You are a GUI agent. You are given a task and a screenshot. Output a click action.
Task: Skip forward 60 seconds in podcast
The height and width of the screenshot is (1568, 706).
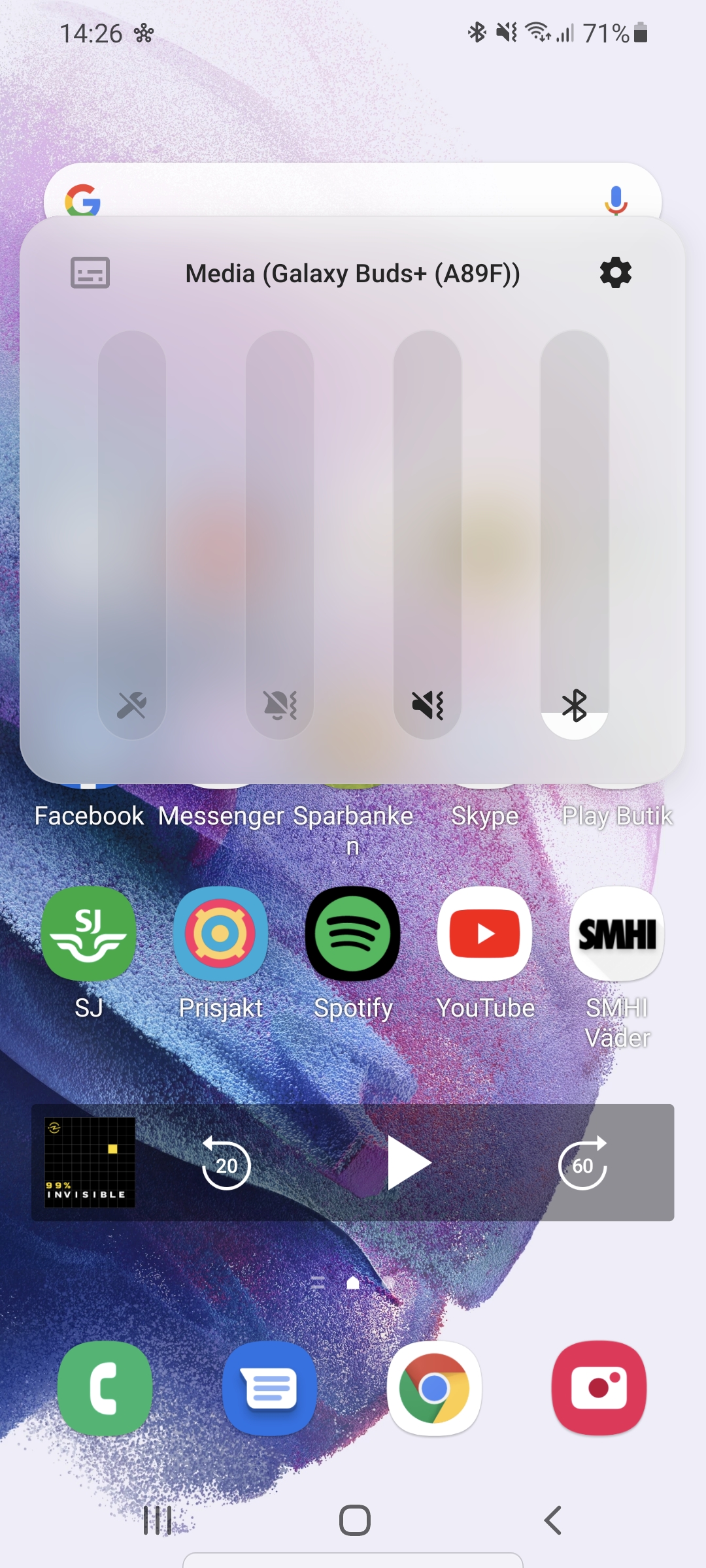pos(582,1164)
